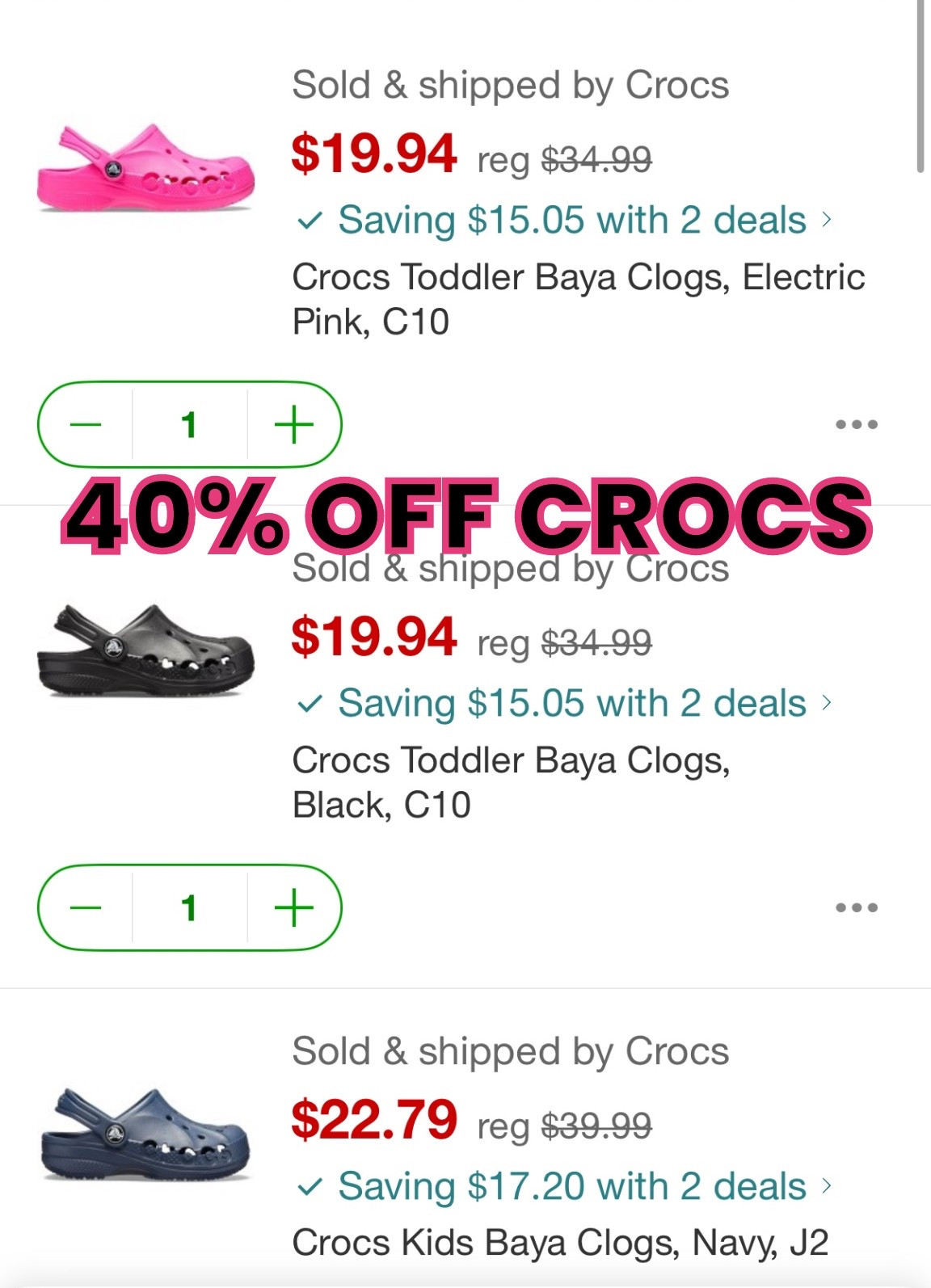Expand the 2 deals for the pink clogs
The height and width of the screenshot is (1288, 931).
(826, 218)
